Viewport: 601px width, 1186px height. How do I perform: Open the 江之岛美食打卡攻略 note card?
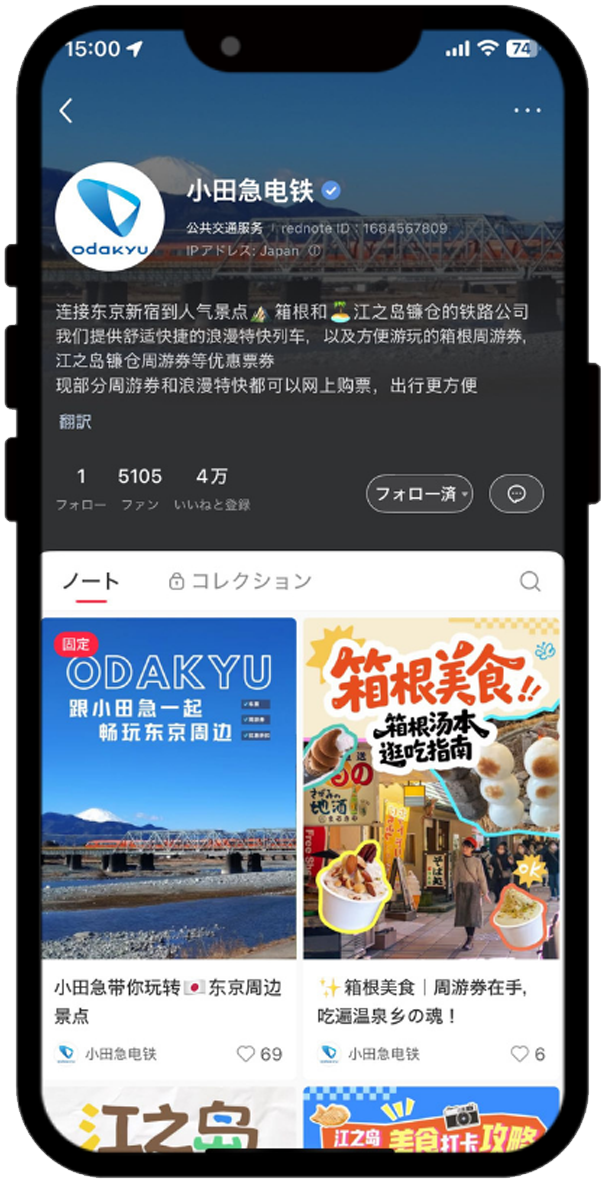tap(431, 1118)
